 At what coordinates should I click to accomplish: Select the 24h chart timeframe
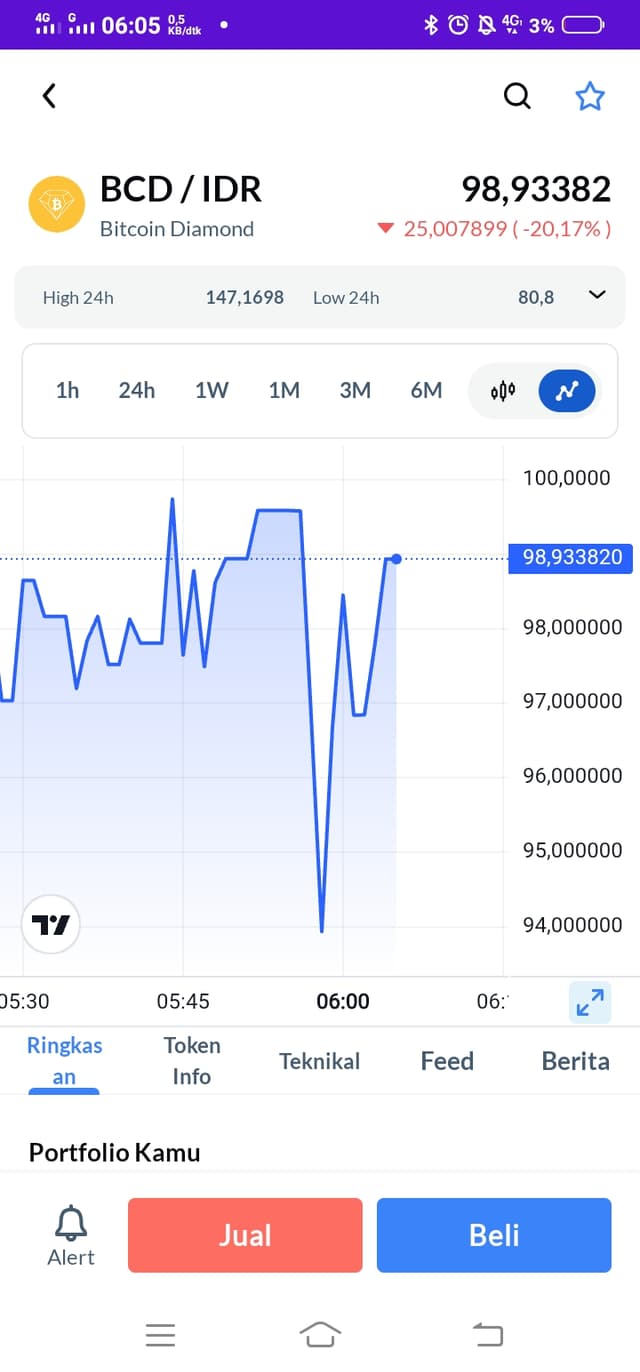coord(137,390)
